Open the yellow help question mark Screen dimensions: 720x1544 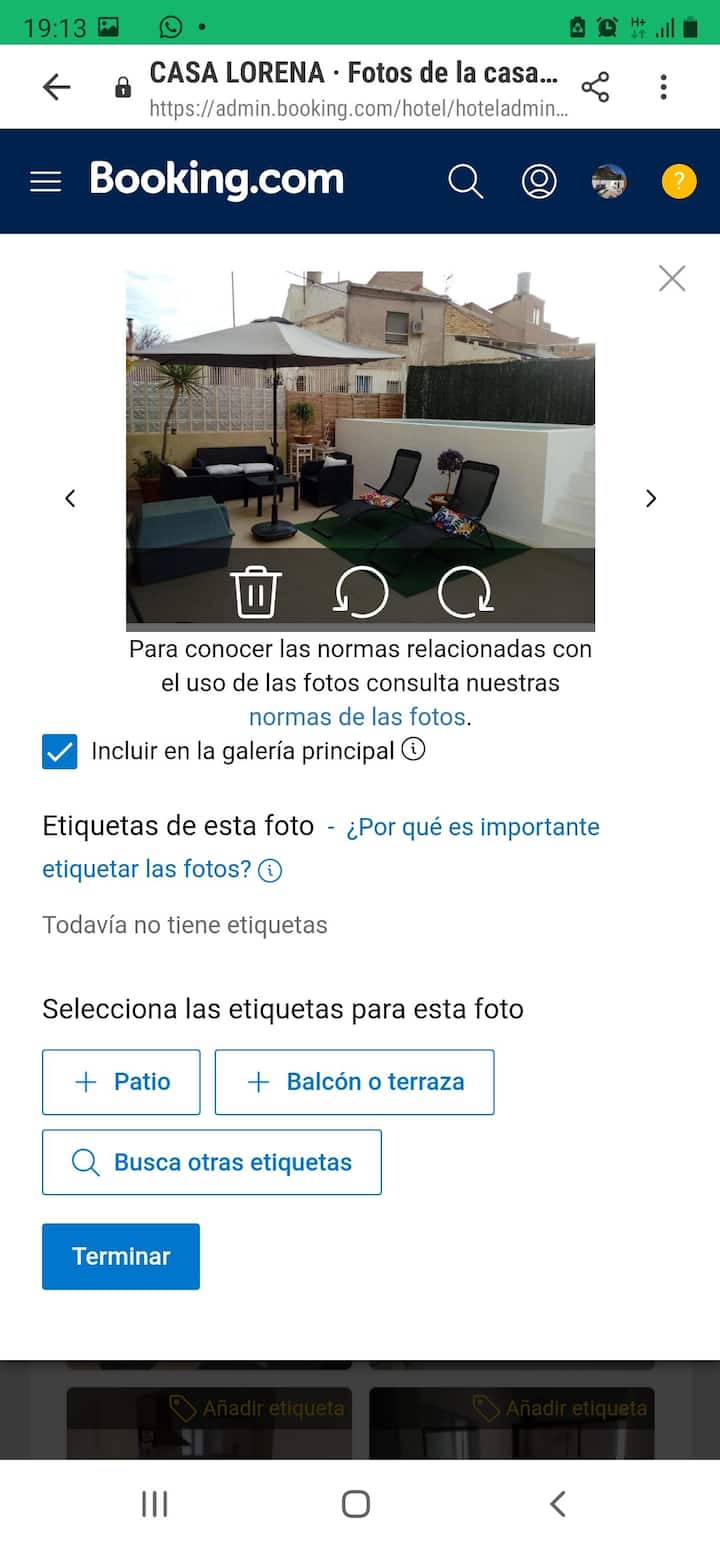679,181
